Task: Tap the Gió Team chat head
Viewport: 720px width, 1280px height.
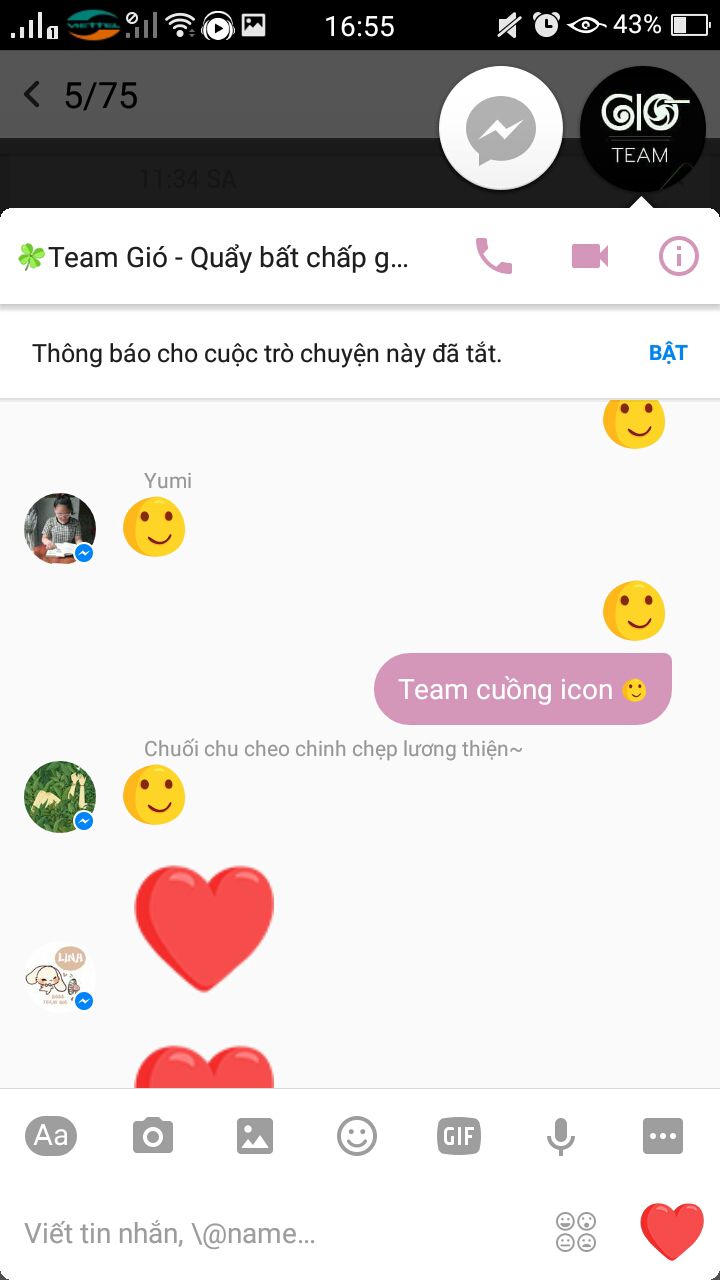Action: 642,129
